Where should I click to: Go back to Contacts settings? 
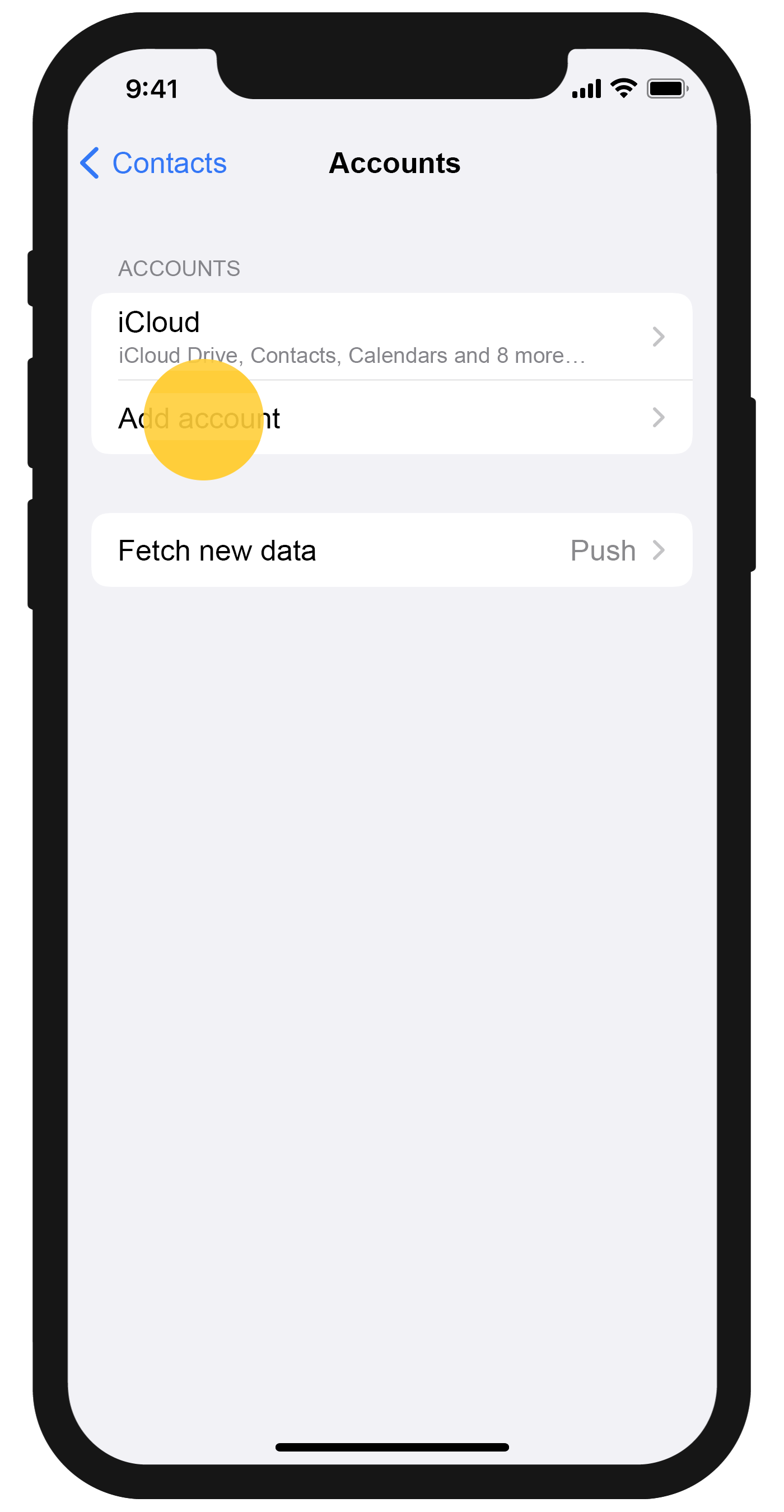click(x=154, y=163)
